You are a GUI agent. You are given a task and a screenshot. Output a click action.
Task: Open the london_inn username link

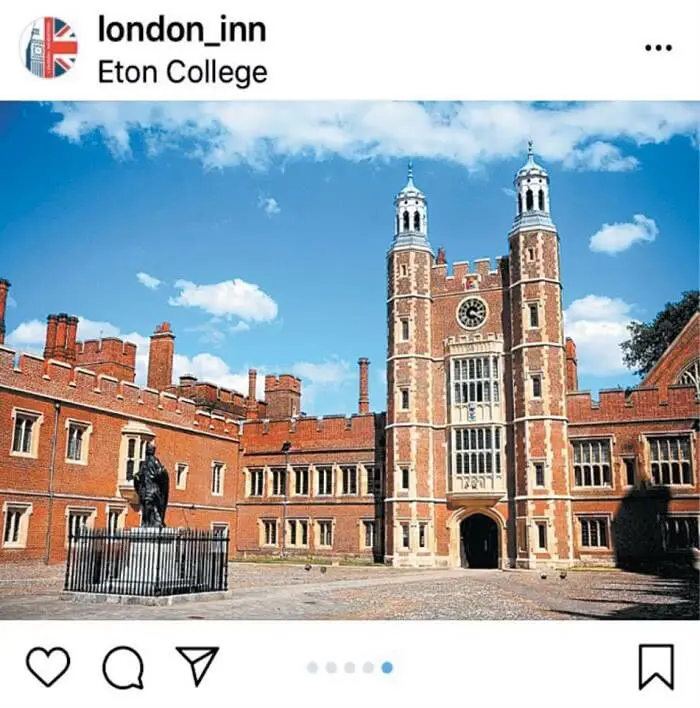(x=181, y=30)
